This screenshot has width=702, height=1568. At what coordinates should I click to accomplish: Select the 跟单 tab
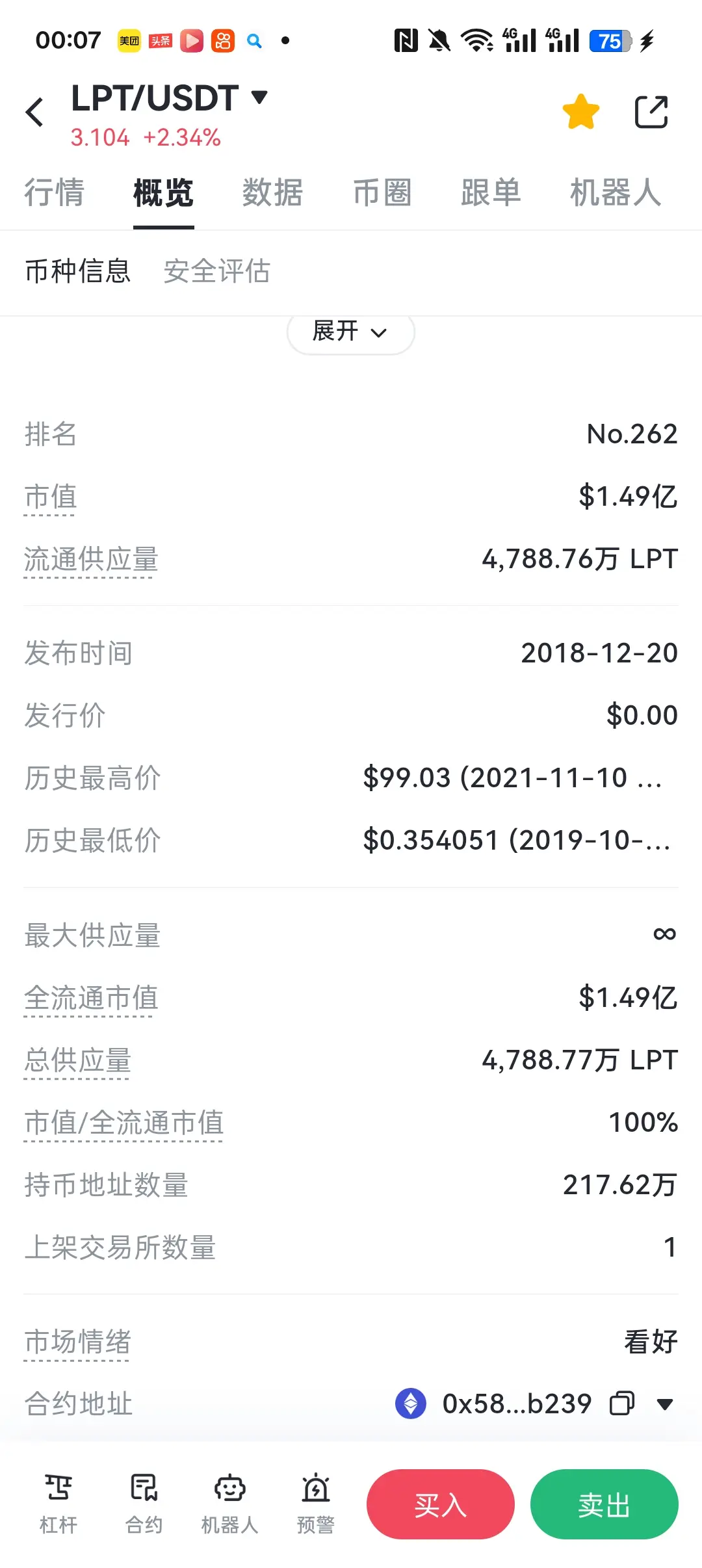(491, 193)
